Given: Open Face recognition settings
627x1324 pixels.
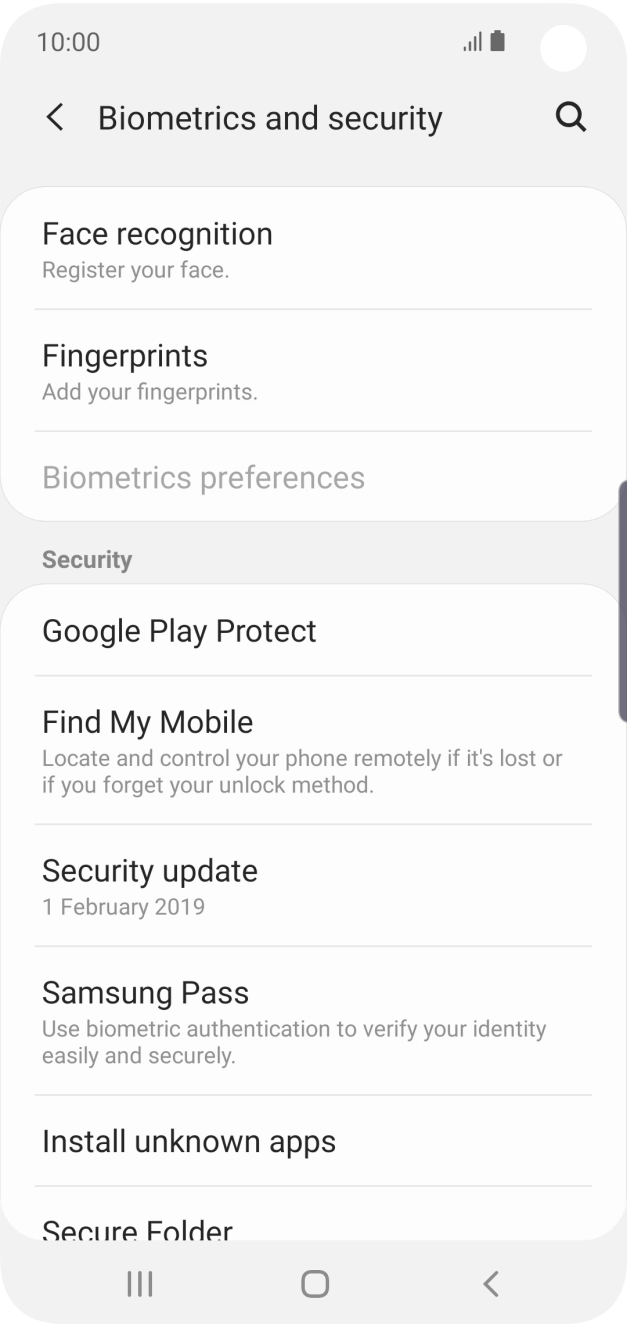Looking at the screenshot, I should point(312,249).
